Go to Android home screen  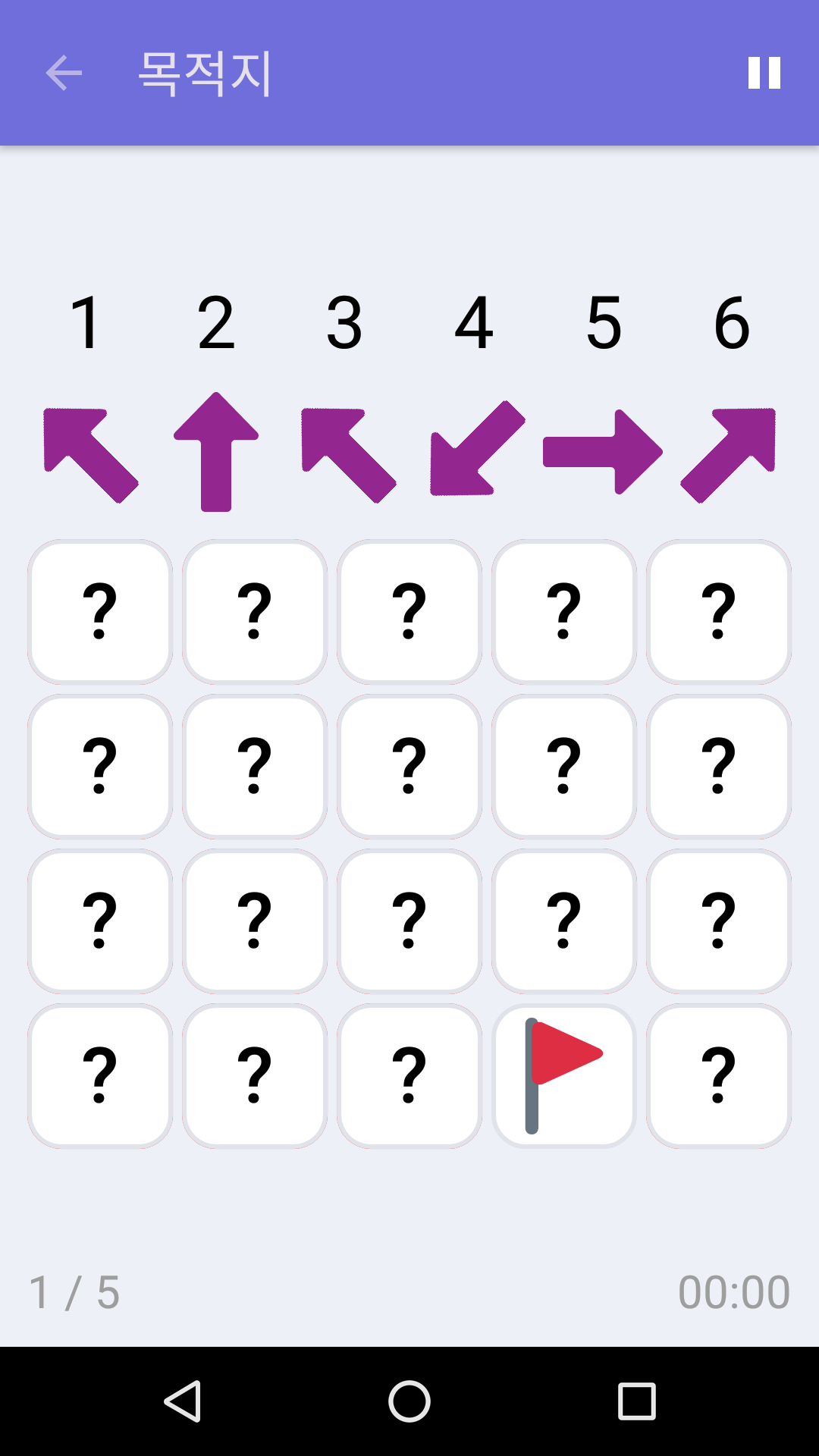click(409, 1401)
